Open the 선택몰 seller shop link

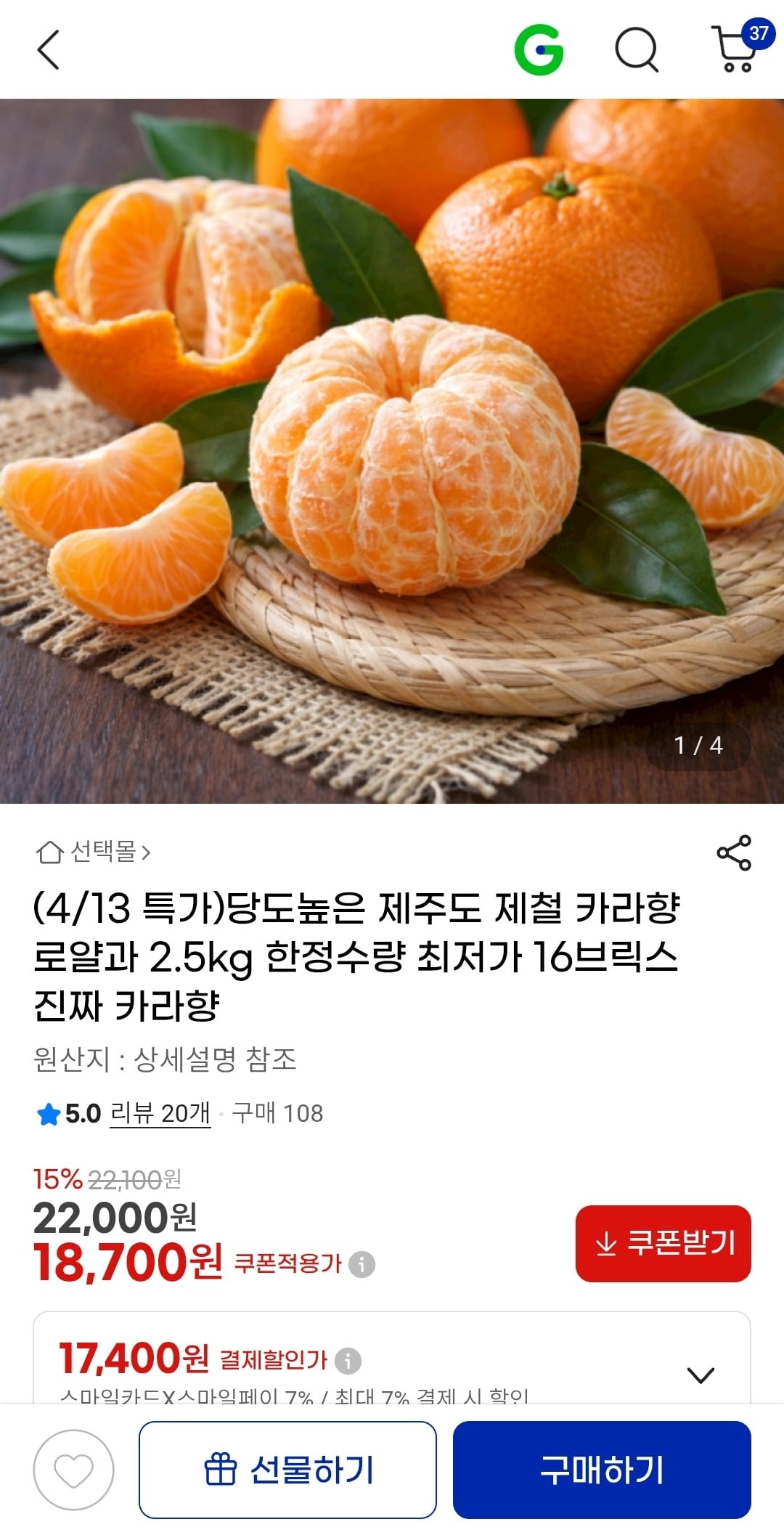click(x=94, y=851)
